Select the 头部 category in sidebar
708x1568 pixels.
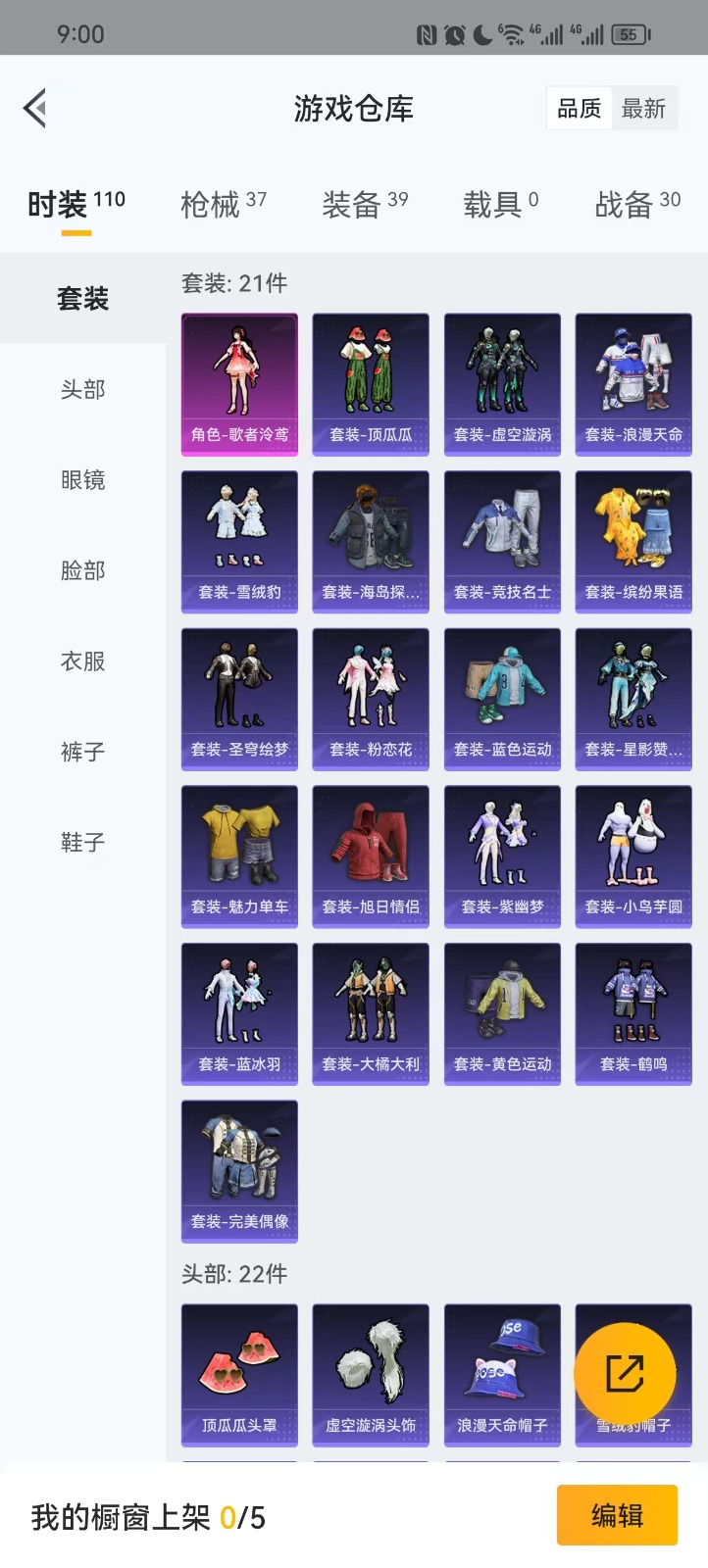(x=83, y=390)
